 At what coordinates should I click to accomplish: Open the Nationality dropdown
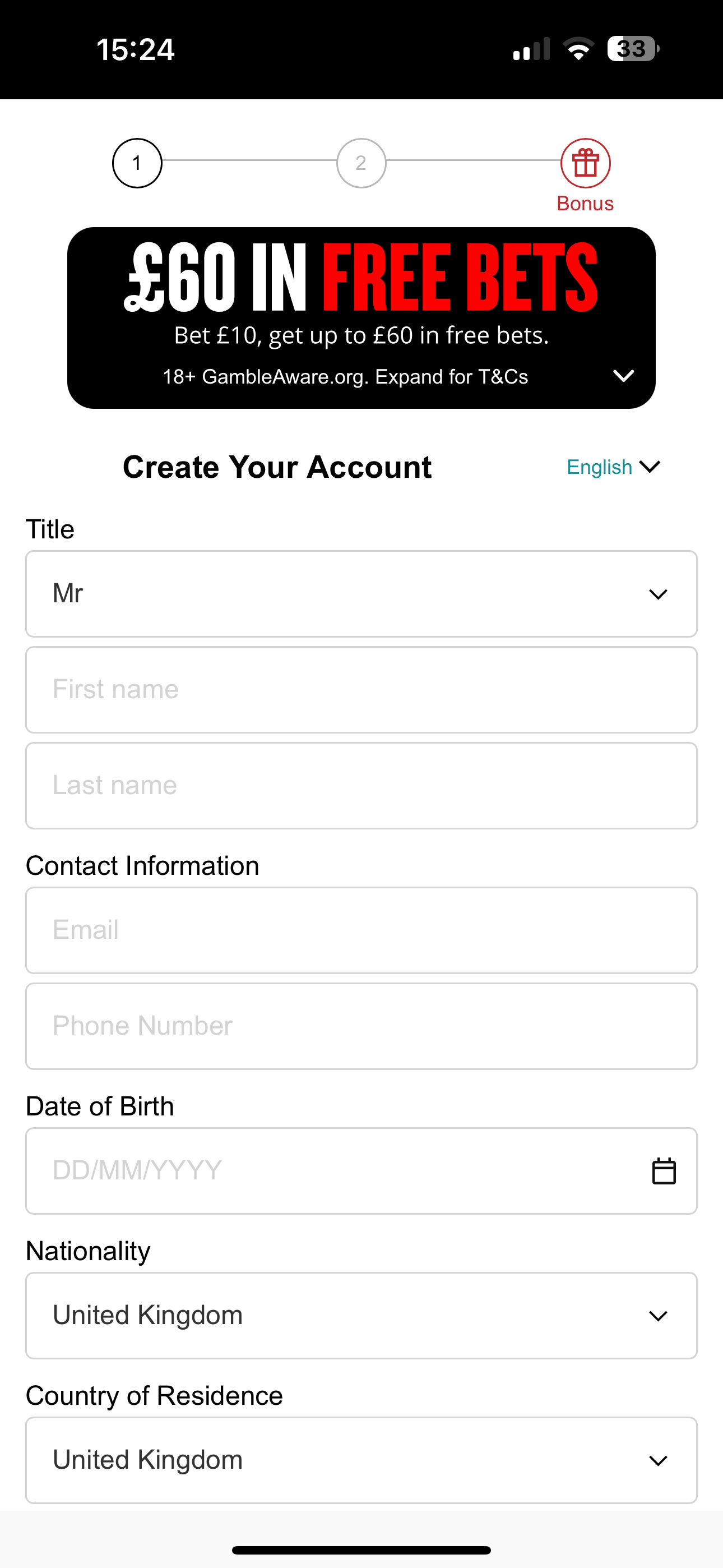pyautogui.click(x=361, y=1315)
